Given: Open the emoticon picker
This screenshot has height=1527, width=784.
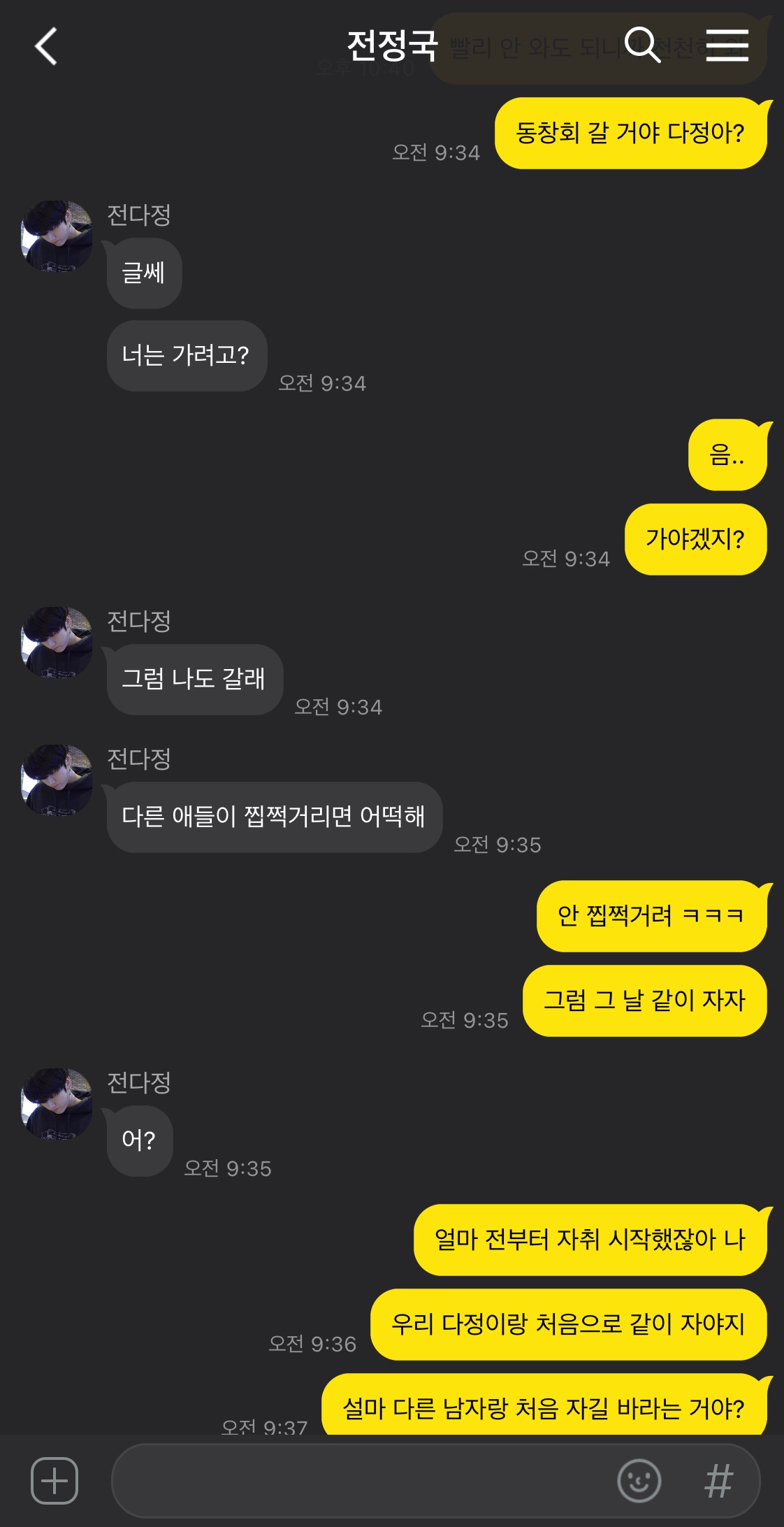Looking at the screenshot, I should pyautogui.click(x=639, y=1480).
